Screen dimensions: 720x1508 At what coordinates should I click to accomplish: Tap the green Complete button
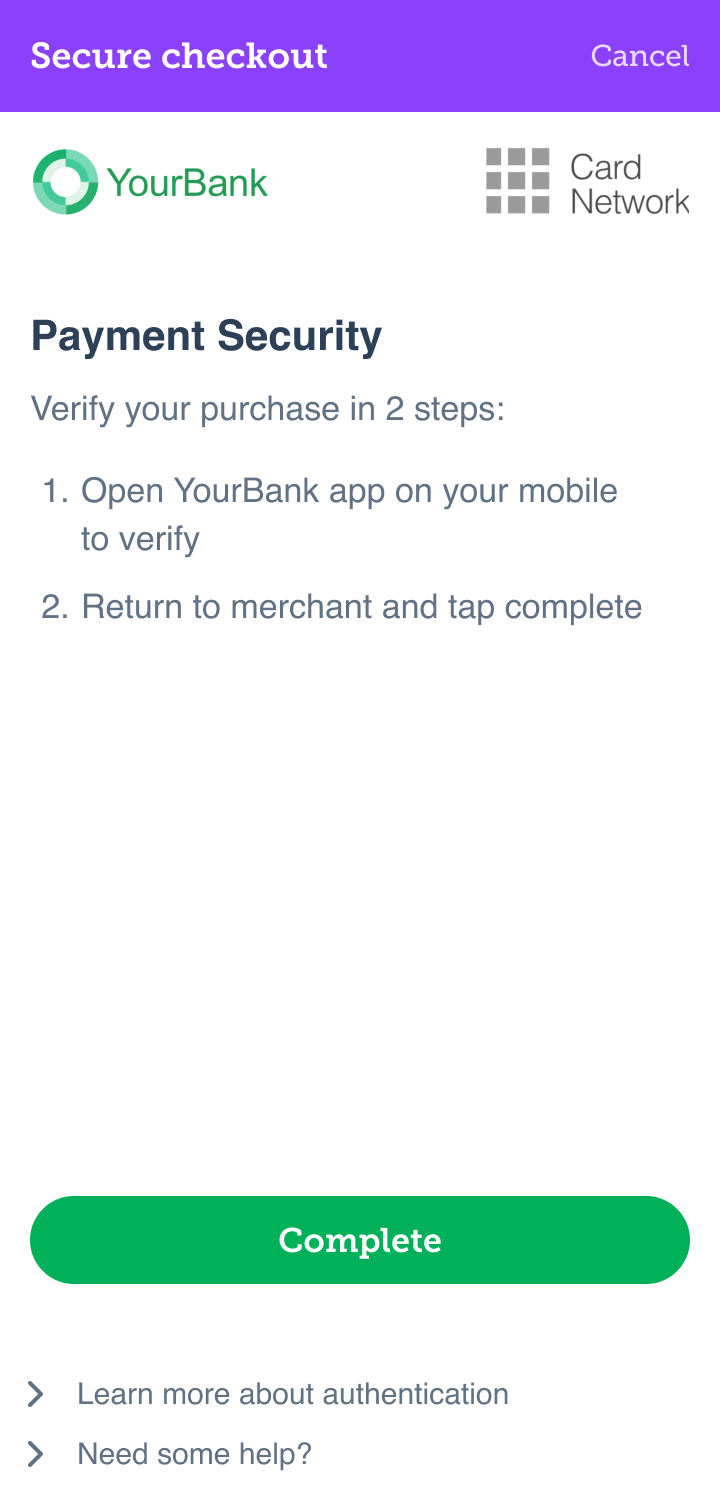tap(360, 1240)
